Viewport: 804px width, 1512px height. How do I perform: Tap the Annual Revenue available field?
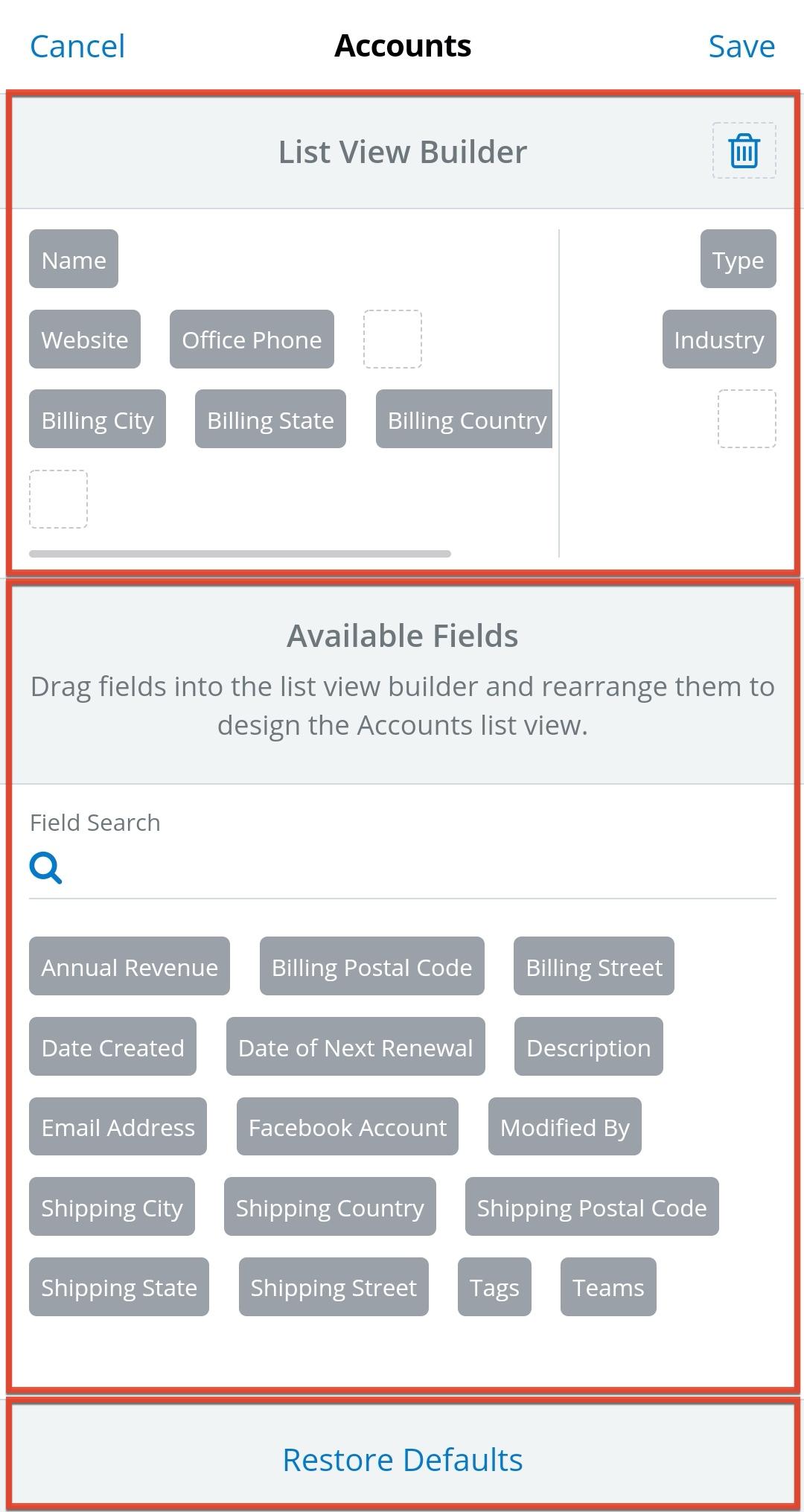coord(130,966)
